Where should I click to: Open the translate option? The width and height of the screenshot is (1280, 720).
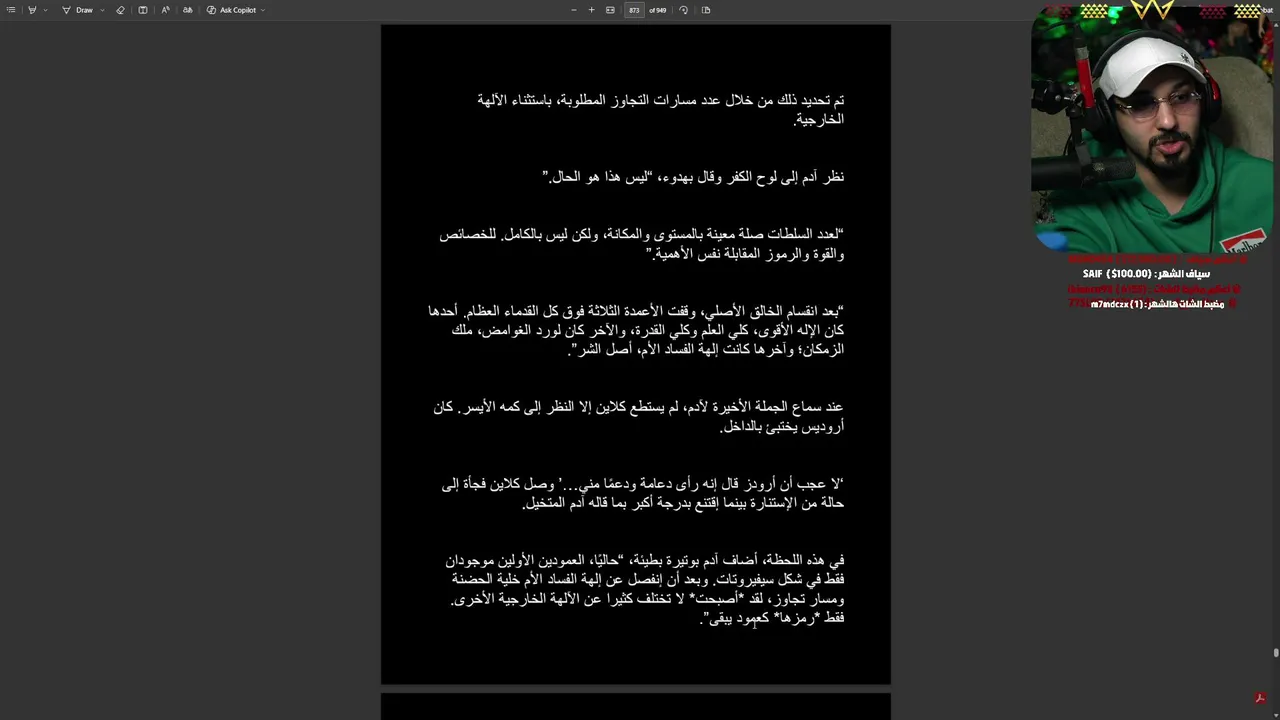(x=187, y=10)
